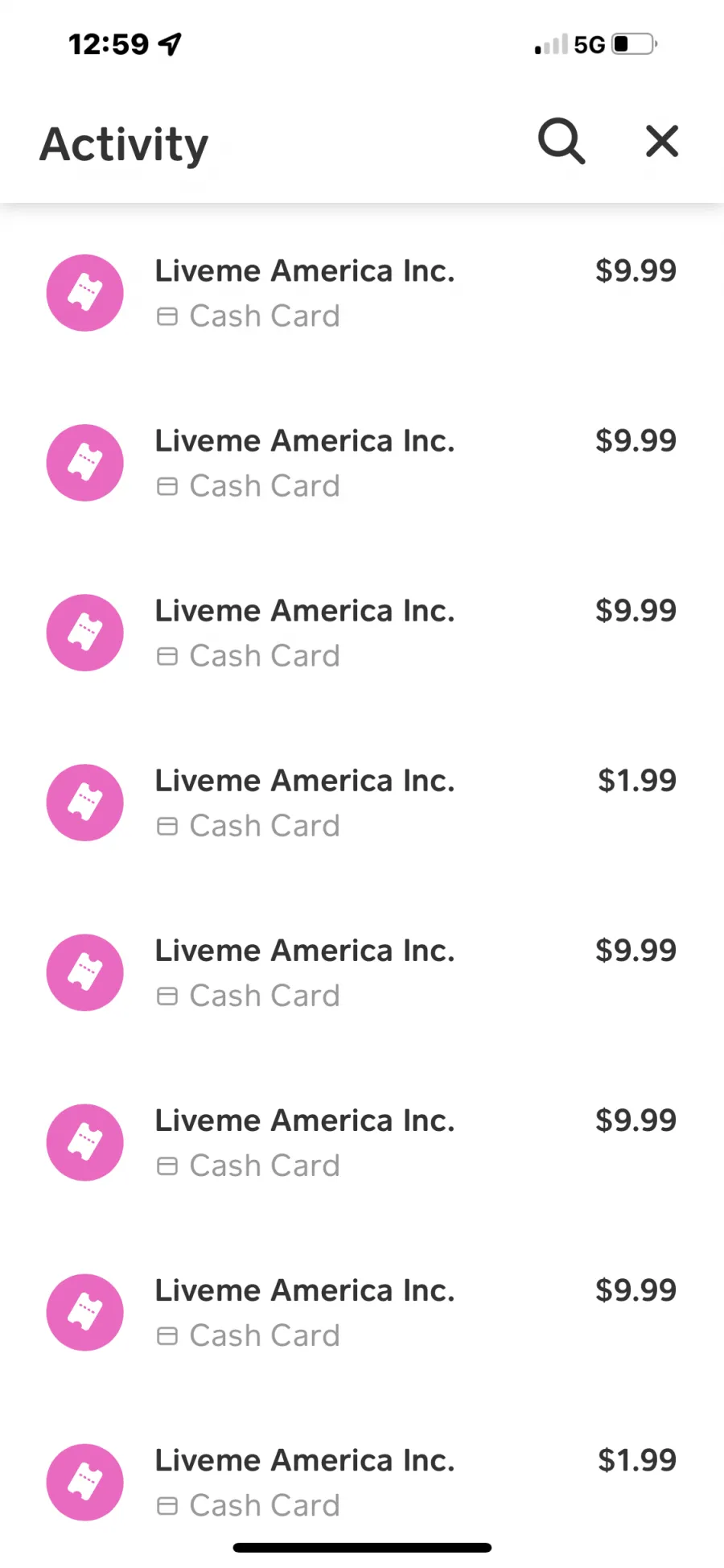Search the activity list
This screenshot has height=1568, width=724.
[x=561, y=142]
